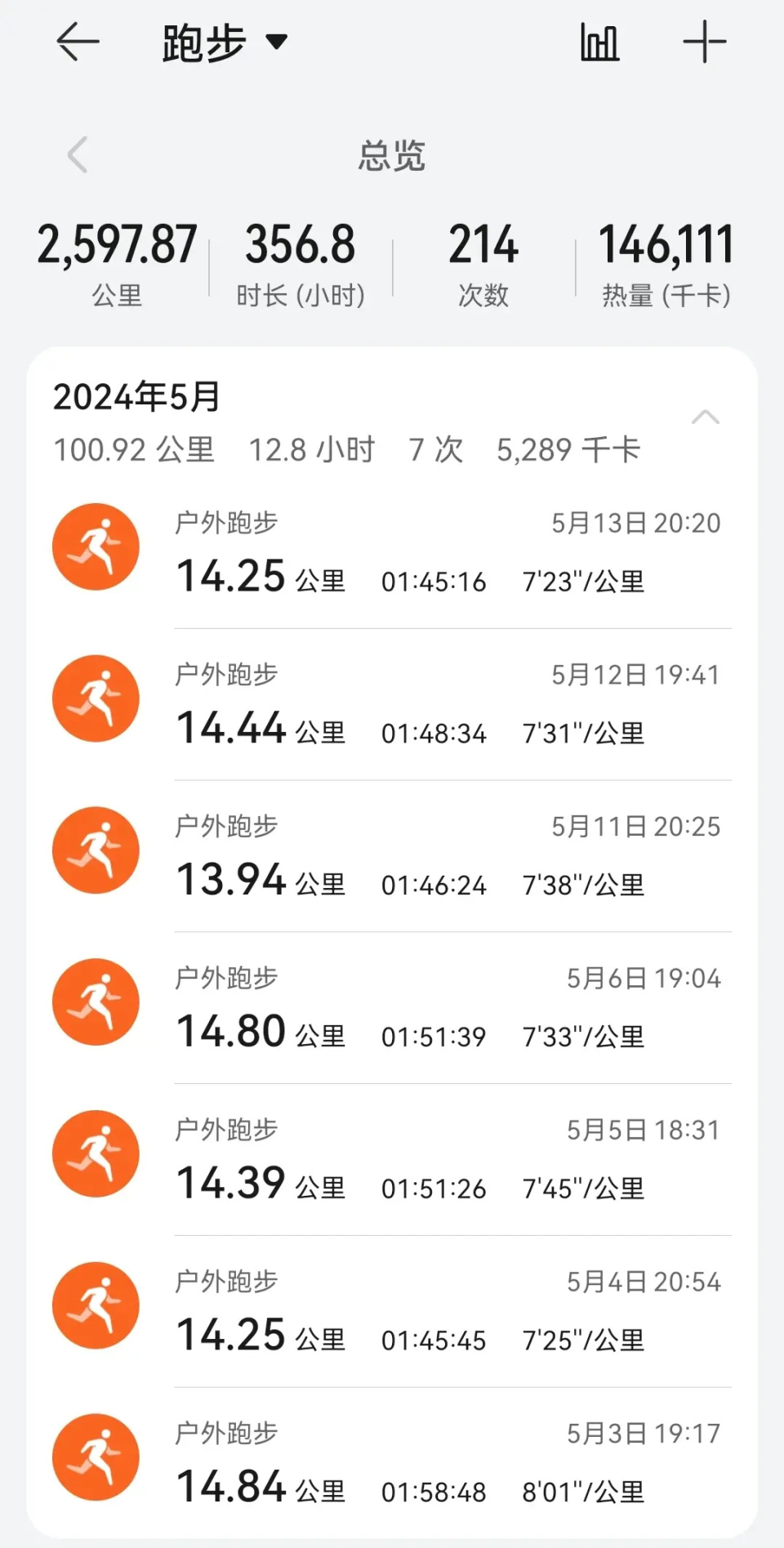Add a new record with plus icon

pos(704,42)
